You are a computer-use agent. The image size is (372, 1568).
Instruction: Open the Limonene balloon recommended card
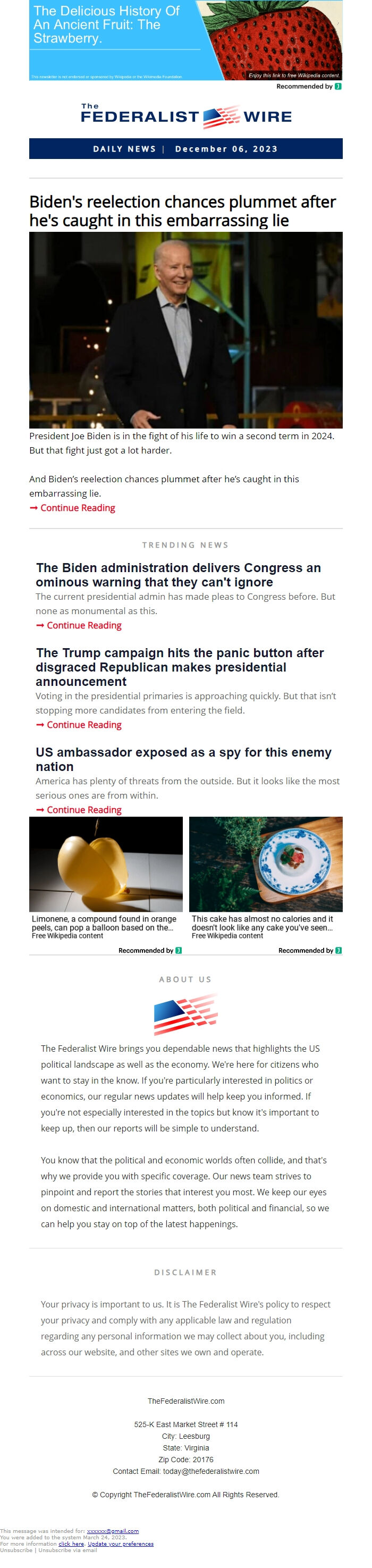(105, 877)
